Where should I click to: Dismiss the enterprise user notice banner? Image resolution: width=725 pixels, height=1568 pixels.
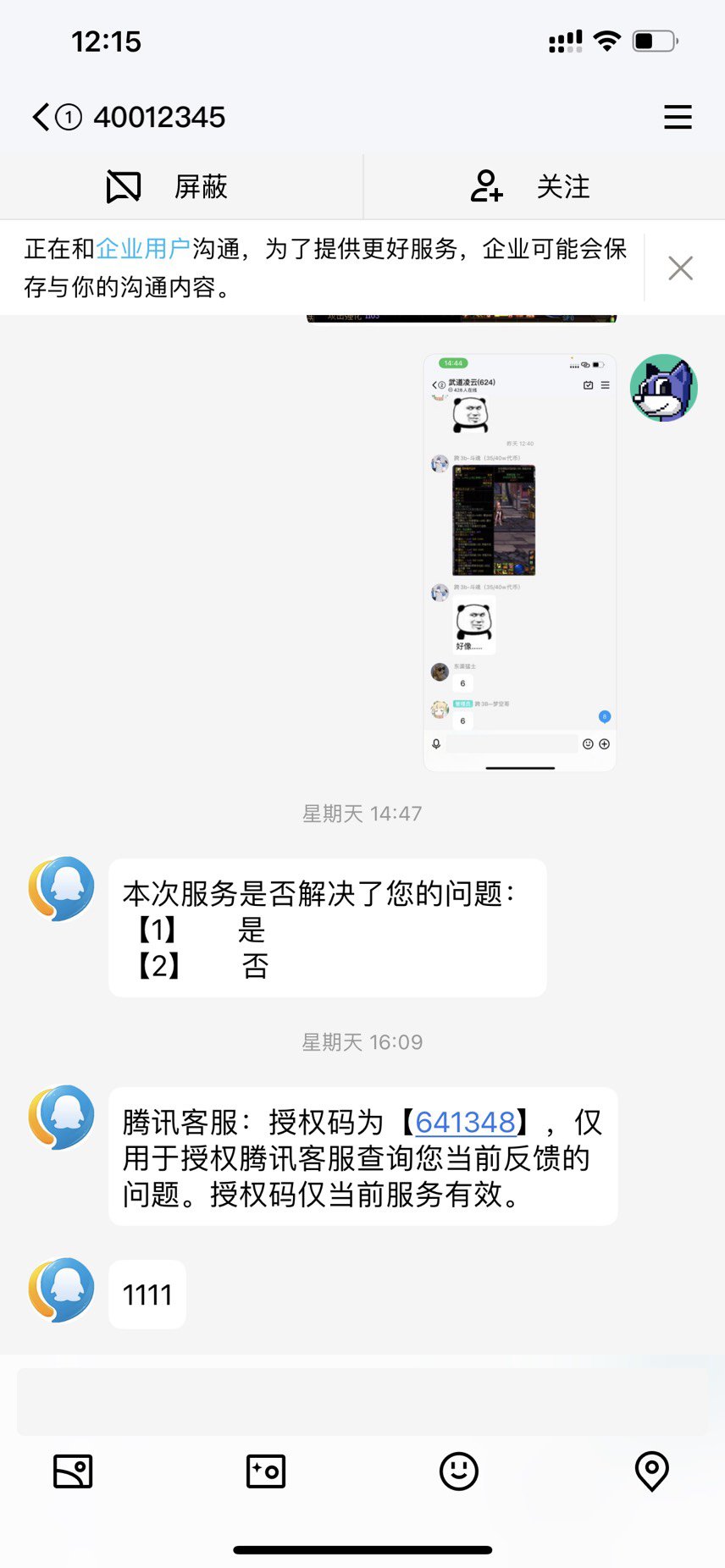click(x=680, y=268)
